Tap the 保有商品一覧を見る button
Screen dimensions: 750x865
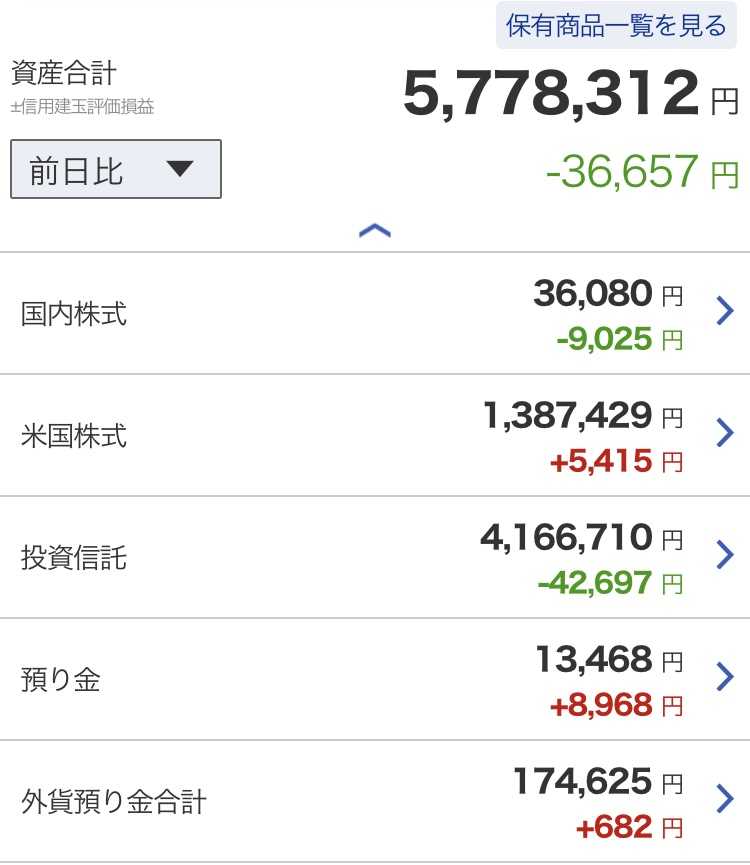(x=616, y=25)
